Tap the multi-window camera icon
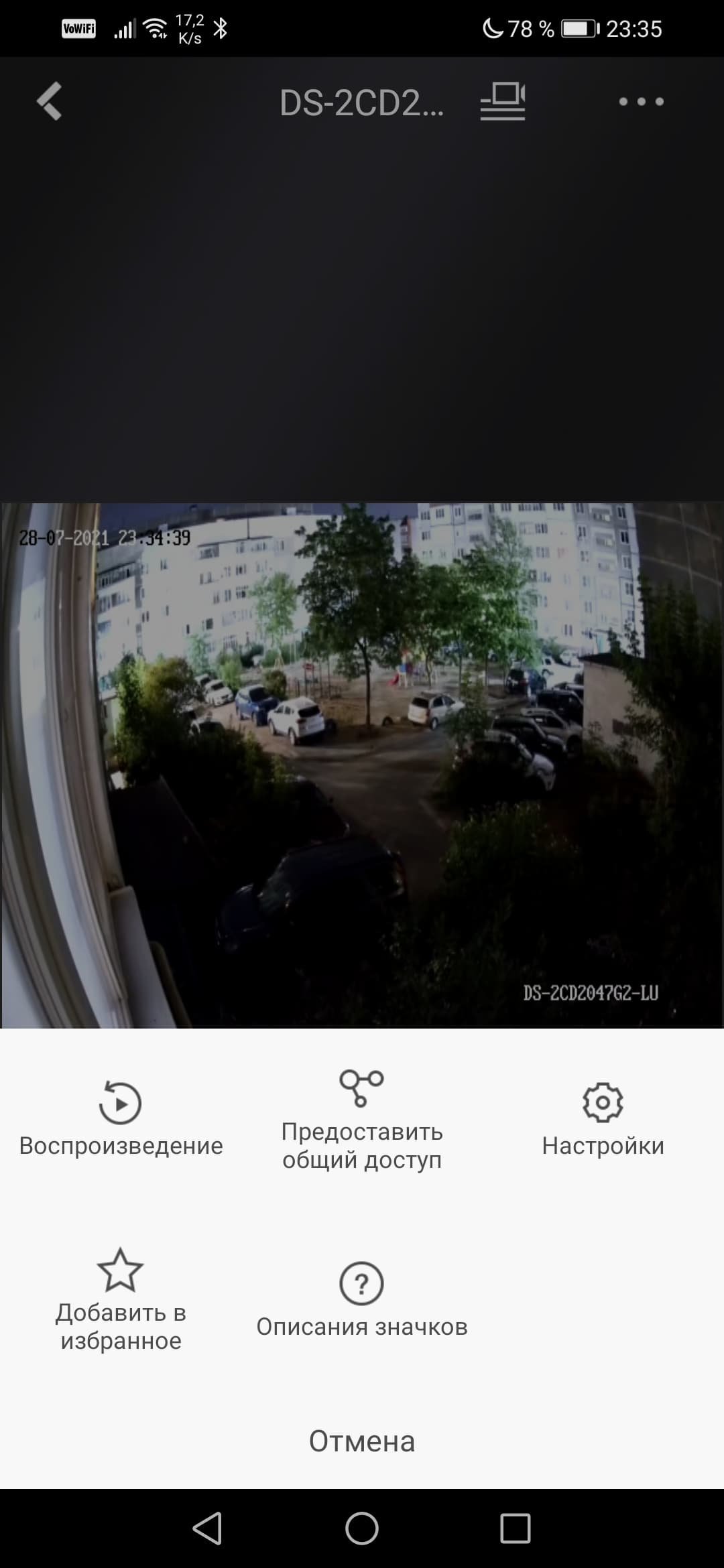Screen dimensions: 724x1568 coord(503,102)
